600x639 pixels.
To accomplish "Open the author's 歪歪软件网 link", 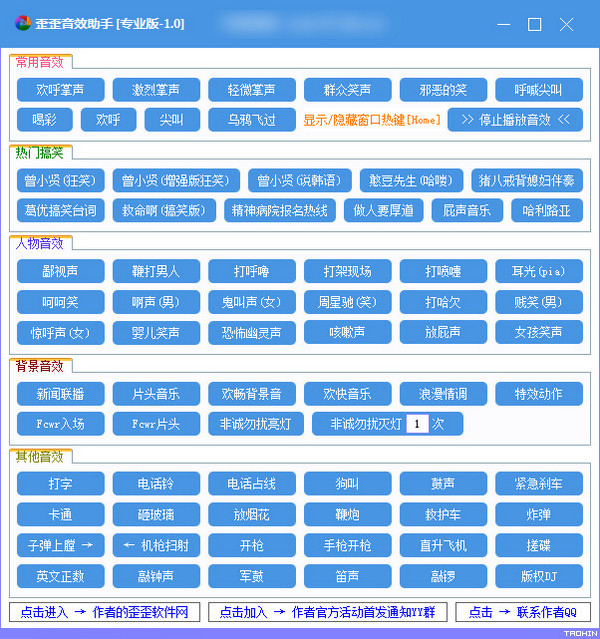I will click(104, 612).
